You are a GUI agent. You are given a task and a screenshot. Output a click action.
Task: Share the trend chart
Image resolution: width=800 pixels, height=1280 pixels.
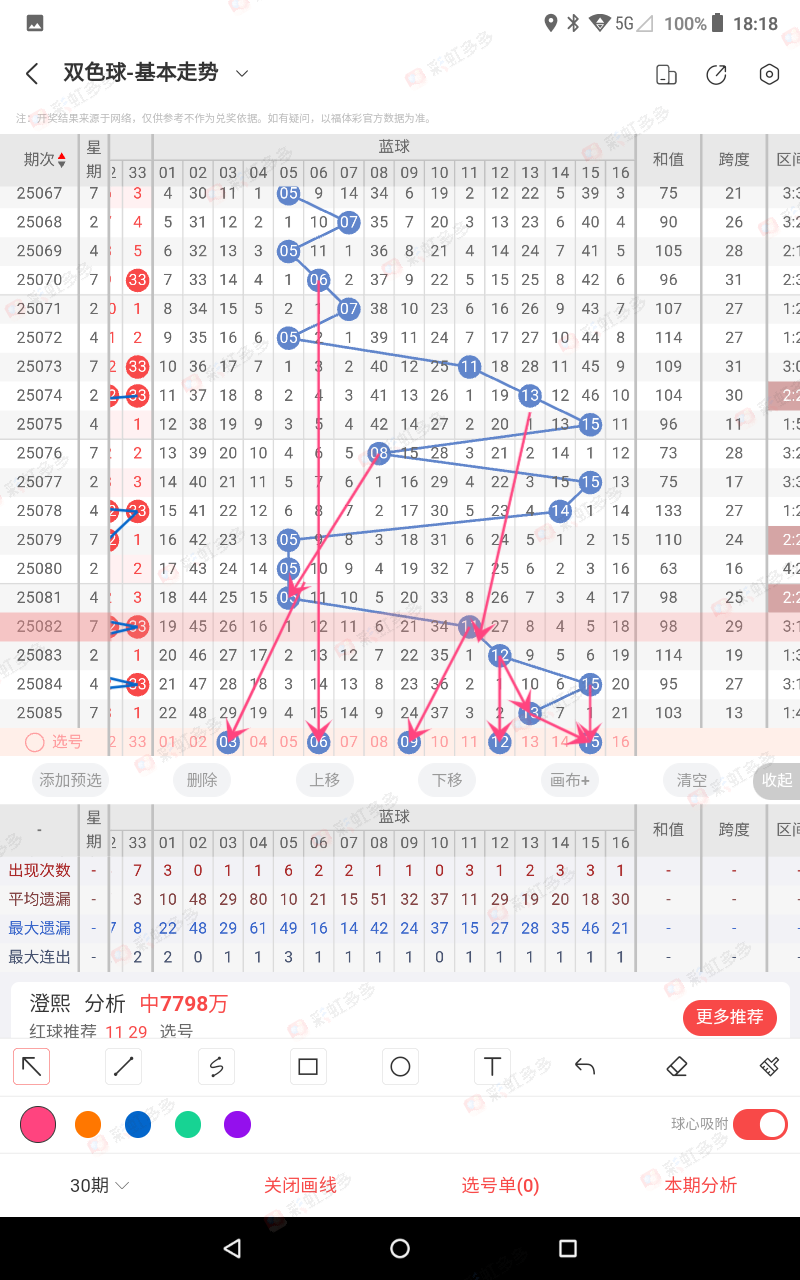point(716,75)
